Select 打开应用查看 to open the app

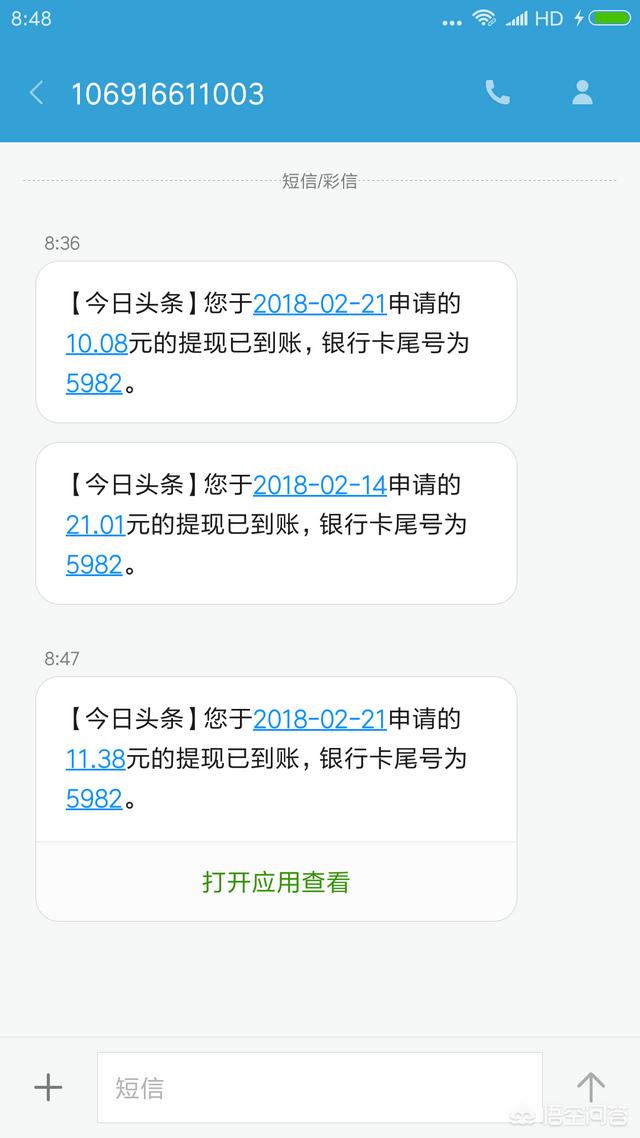tap(276, 882)
